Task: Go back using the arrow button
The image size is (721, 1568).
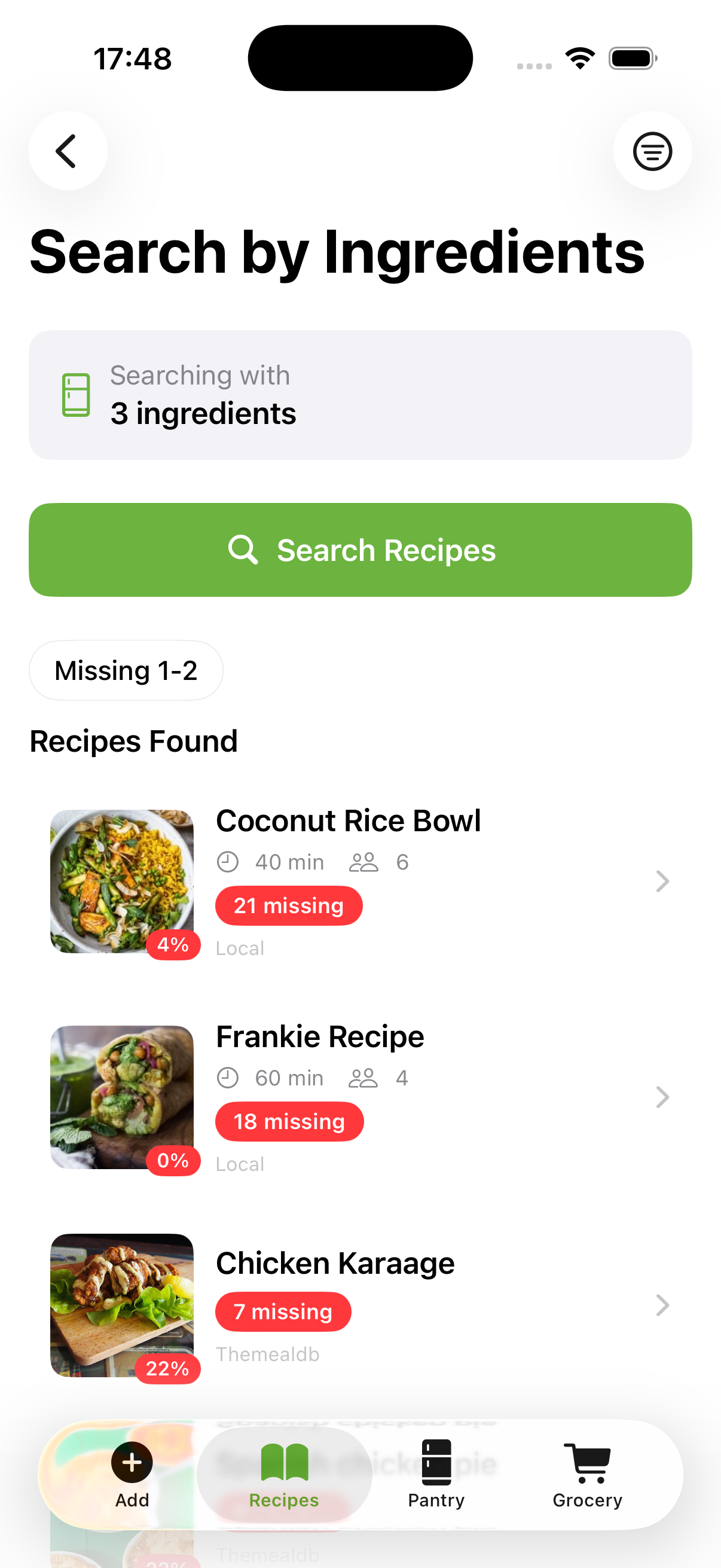Action: pyautogui.click(x=68, y=151)
